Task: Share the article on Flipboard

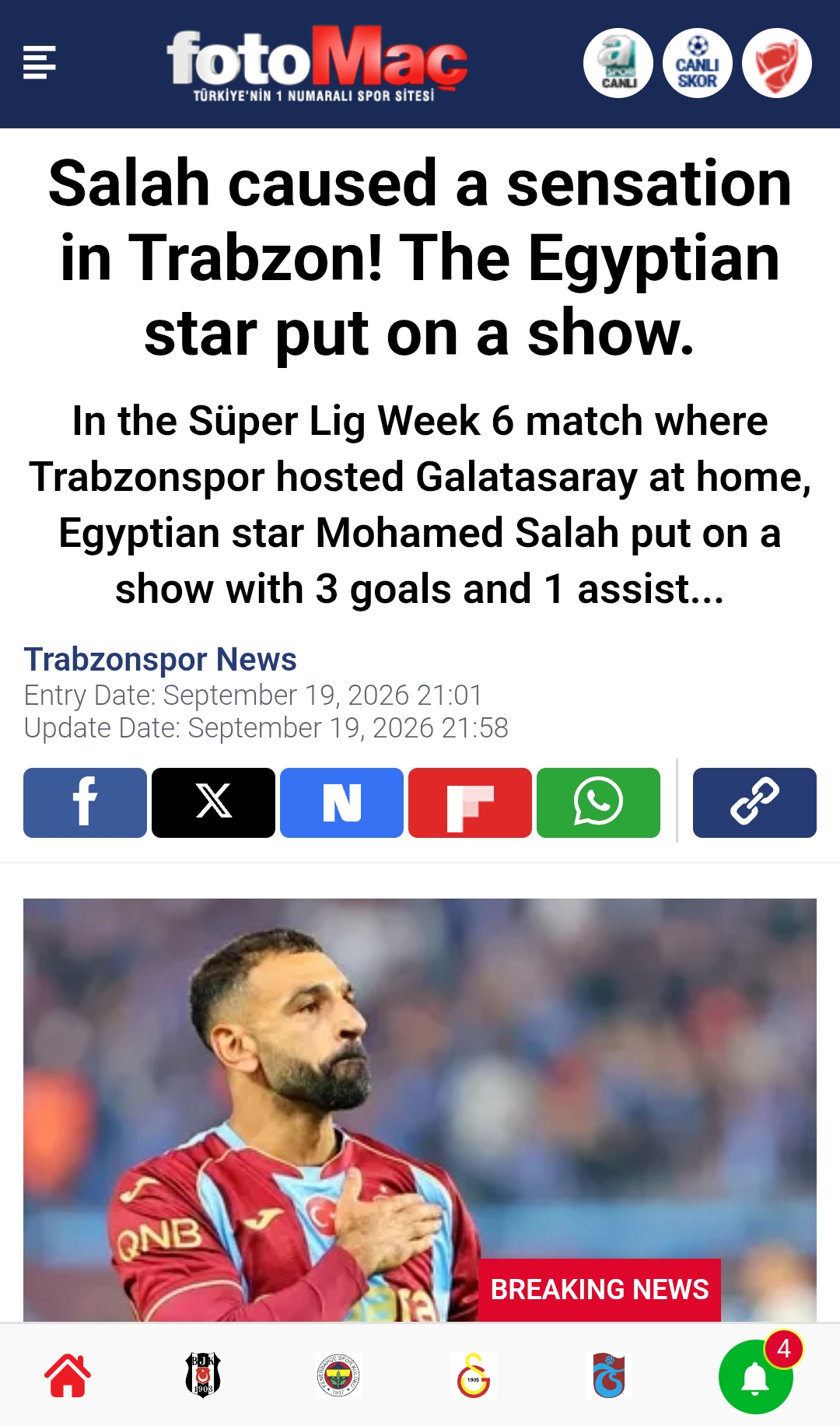Action: (470, 803)
